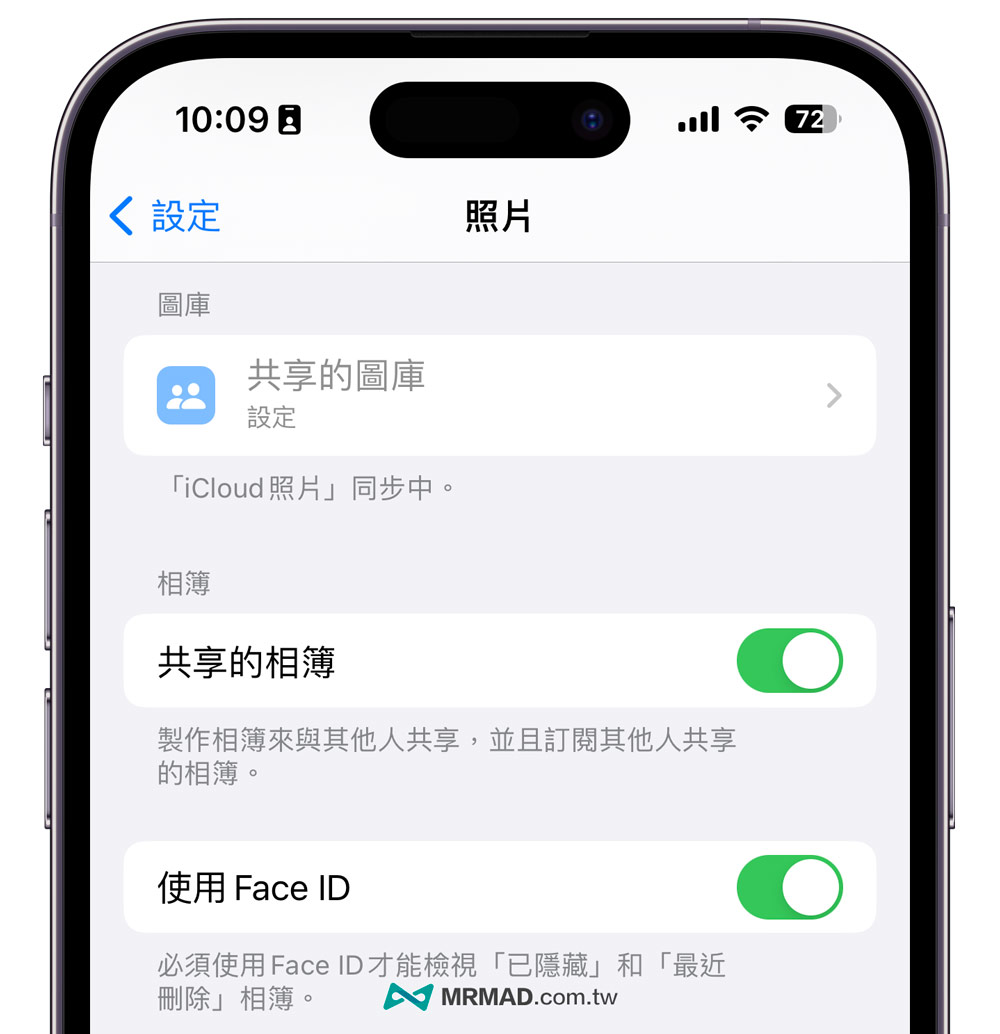This screenshot has width=1000, height=1034.
Task: Disable 使用 Face ID toggle
Action: [789, 887]
